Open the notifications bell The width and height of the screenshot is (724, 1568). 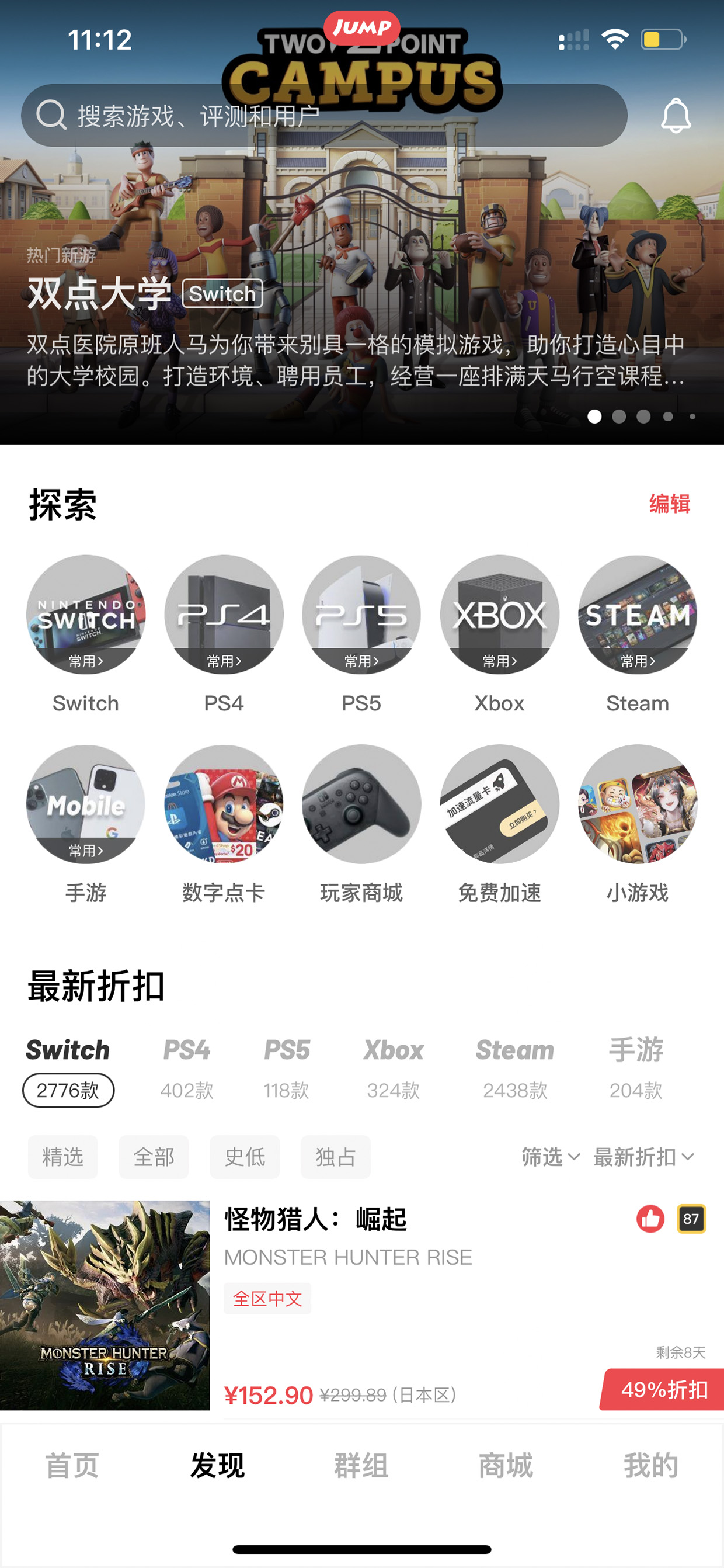[676, 116]
